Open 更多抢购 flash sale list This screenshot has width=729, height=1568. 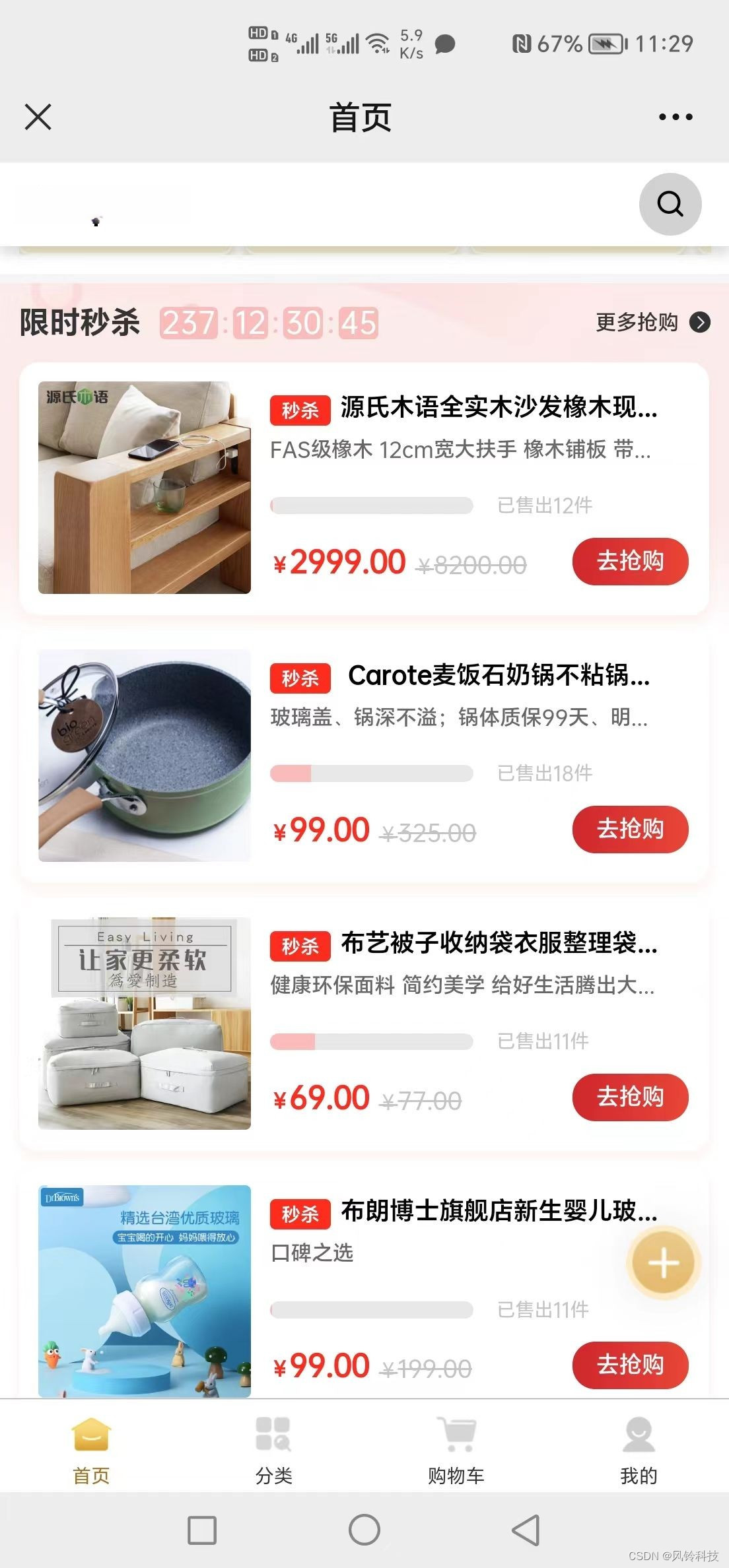tap(652, 322)
